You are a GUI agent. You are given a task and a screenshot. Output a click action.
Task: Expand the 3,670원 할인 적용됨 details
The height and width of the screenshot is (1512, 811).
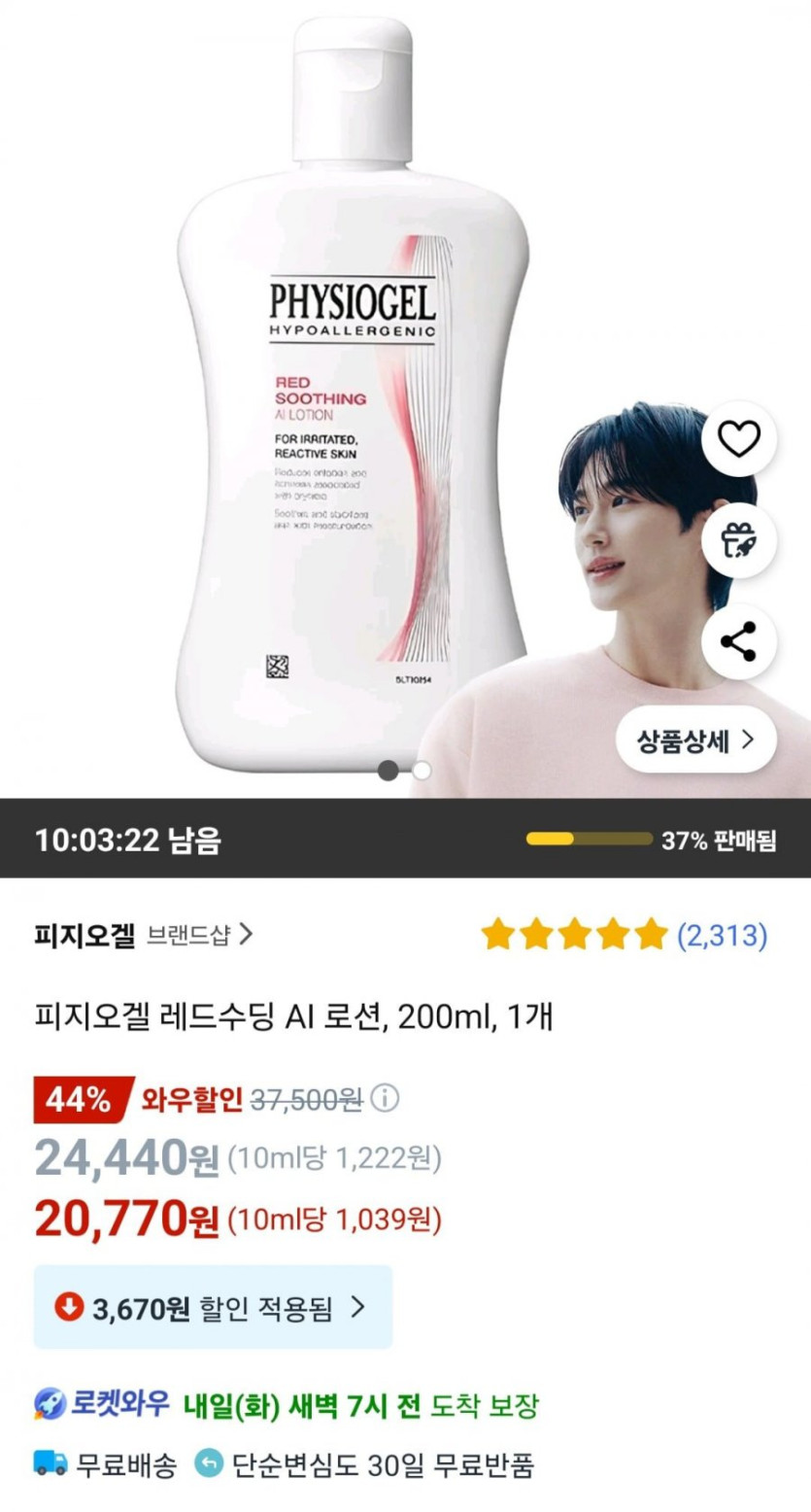[213, 1308]
